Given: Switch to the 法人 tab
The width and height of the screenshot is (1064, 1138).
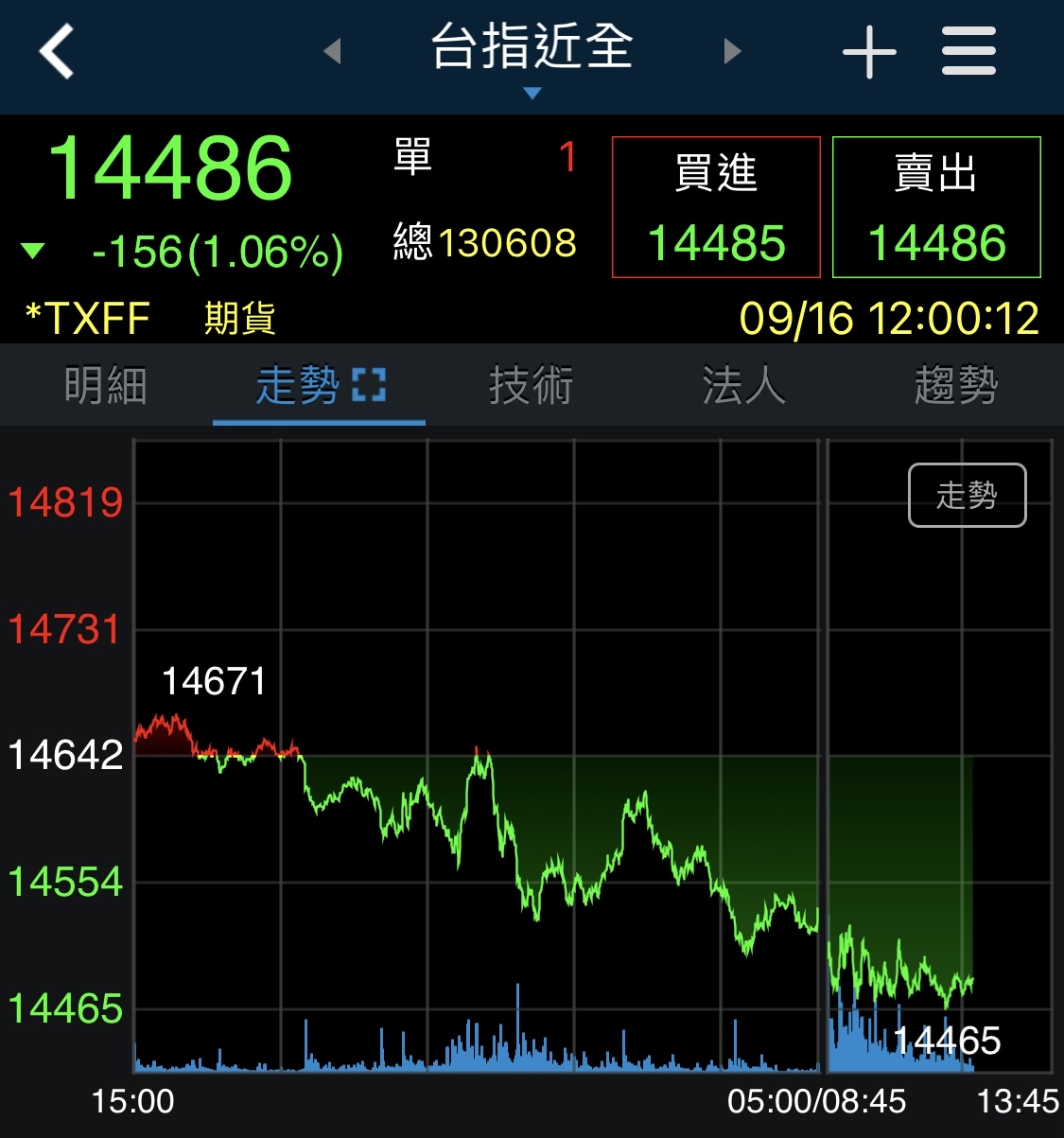Looking at the screenshot, I should point(743,386).
